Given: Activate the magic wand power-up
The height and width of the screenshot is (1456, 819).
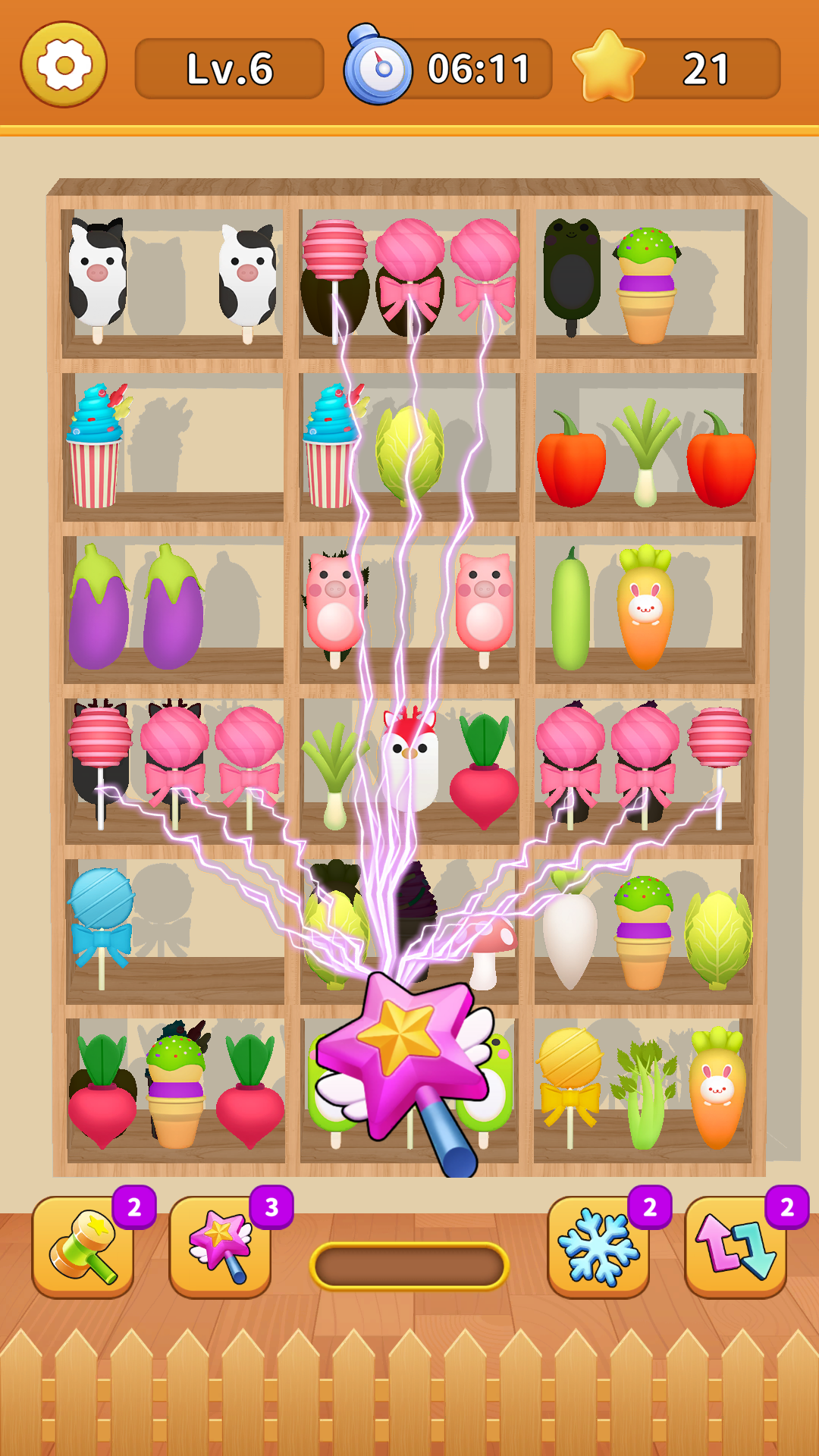Looking at the screenshot, I should [x=220, y=1246].
